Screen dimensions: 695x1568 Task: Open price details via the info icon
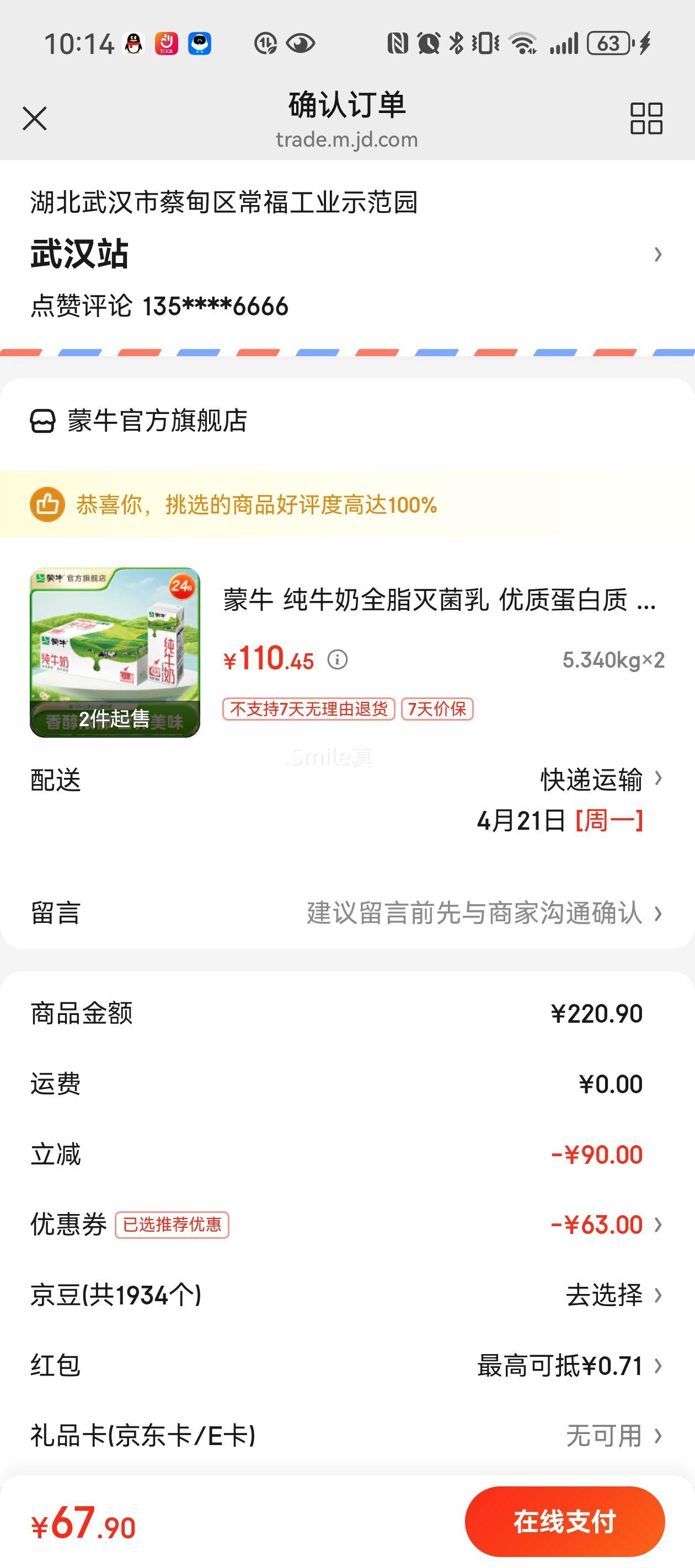pyautogui.click(x=339, y=659)
